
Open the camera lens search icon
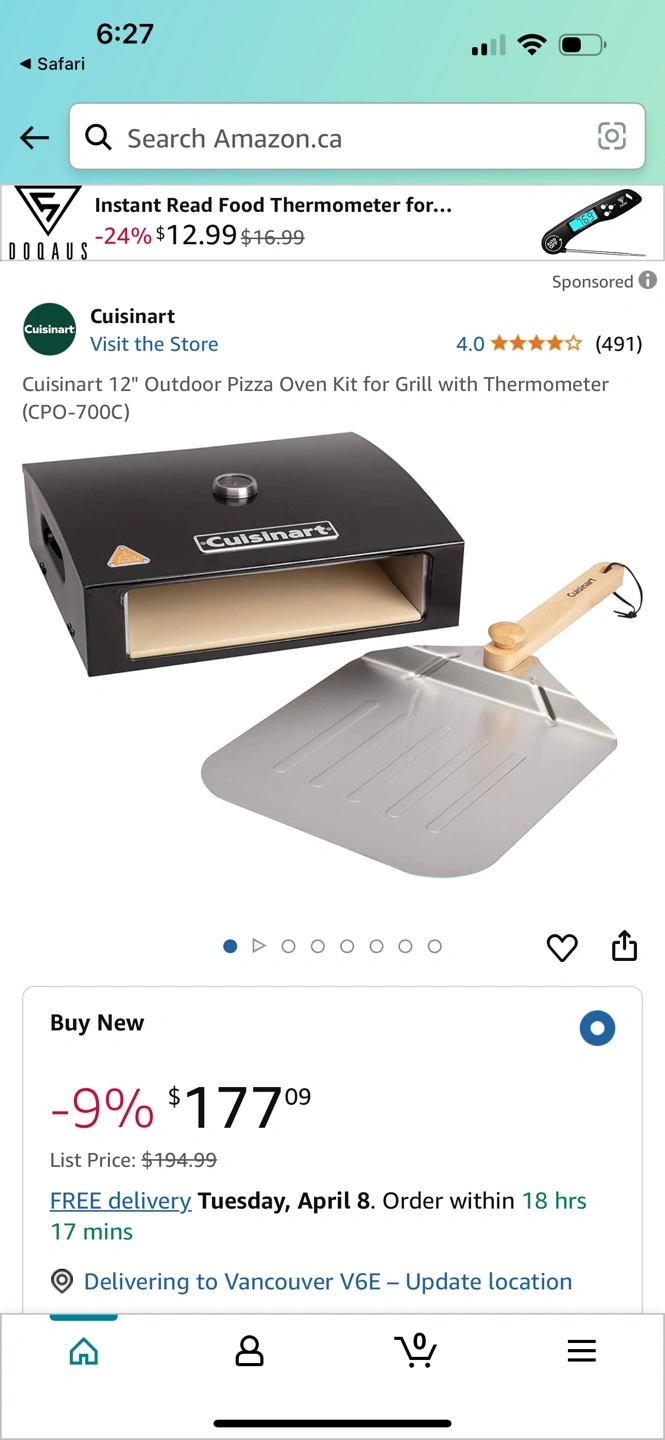(x=611, y=136)
